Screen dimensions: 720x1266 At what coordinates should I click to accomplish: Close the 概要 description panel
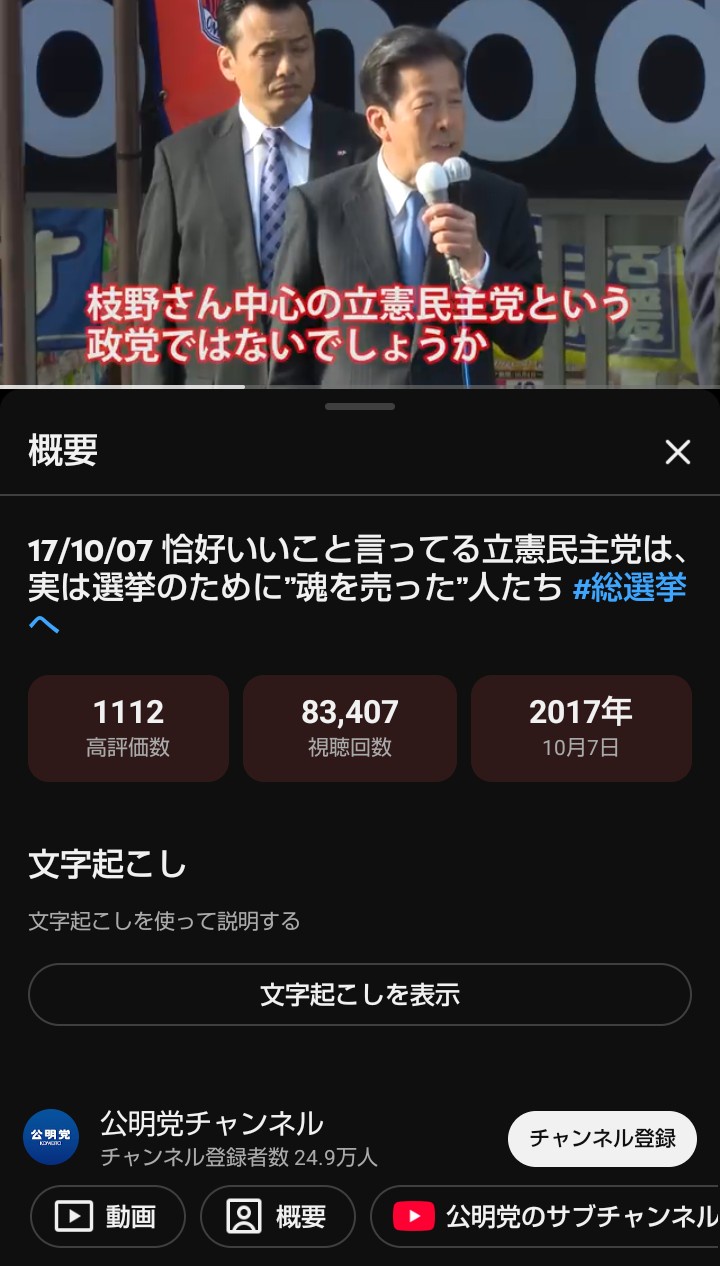pos(678,452)
